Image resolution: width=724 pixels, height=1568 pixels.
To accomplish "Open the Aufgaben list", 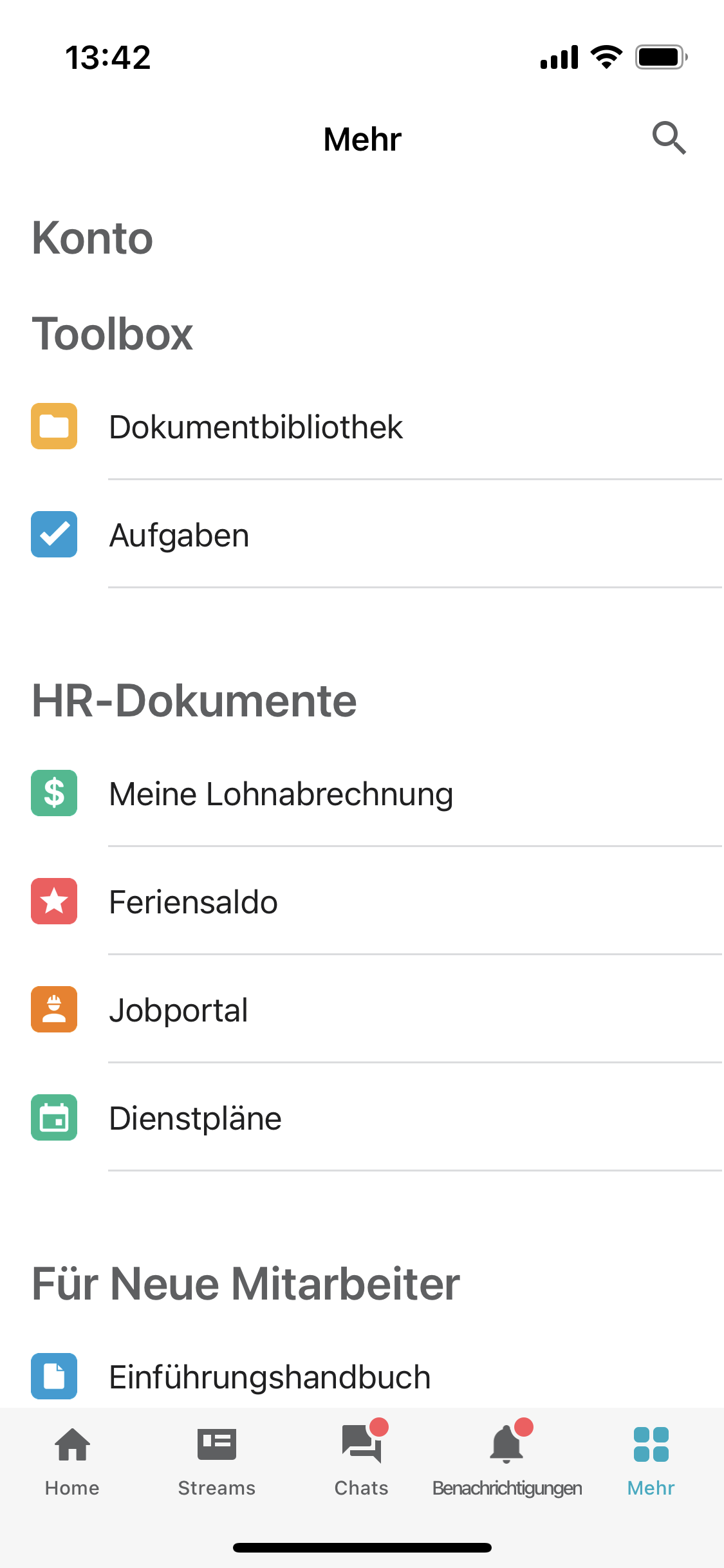I will click(x=362, y=535).
